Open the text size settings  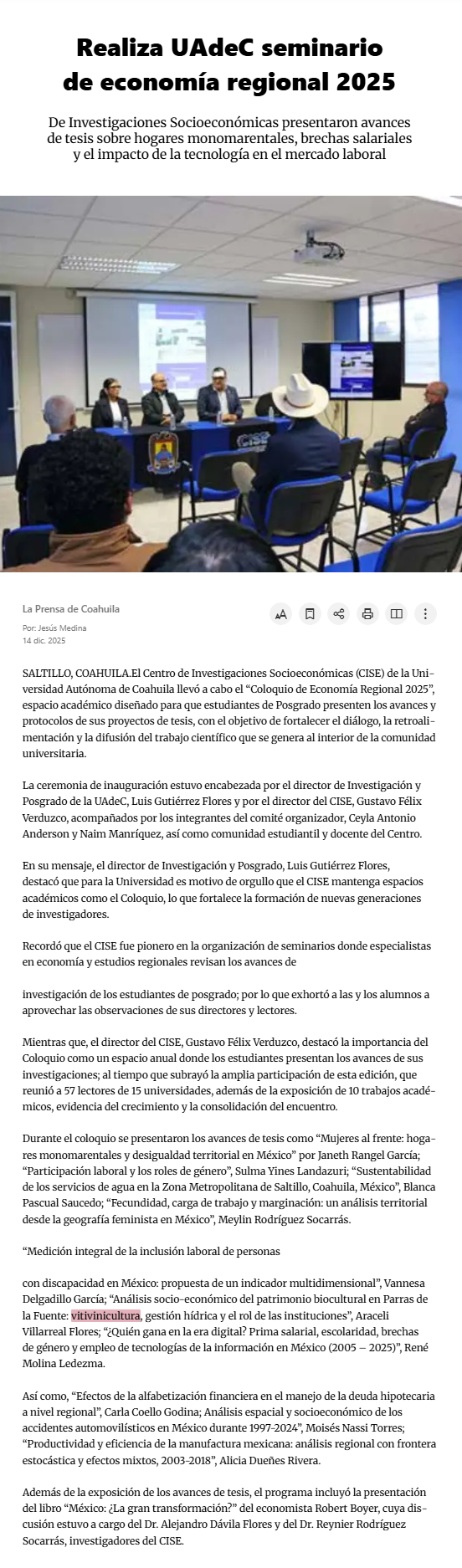pos(281,614)
